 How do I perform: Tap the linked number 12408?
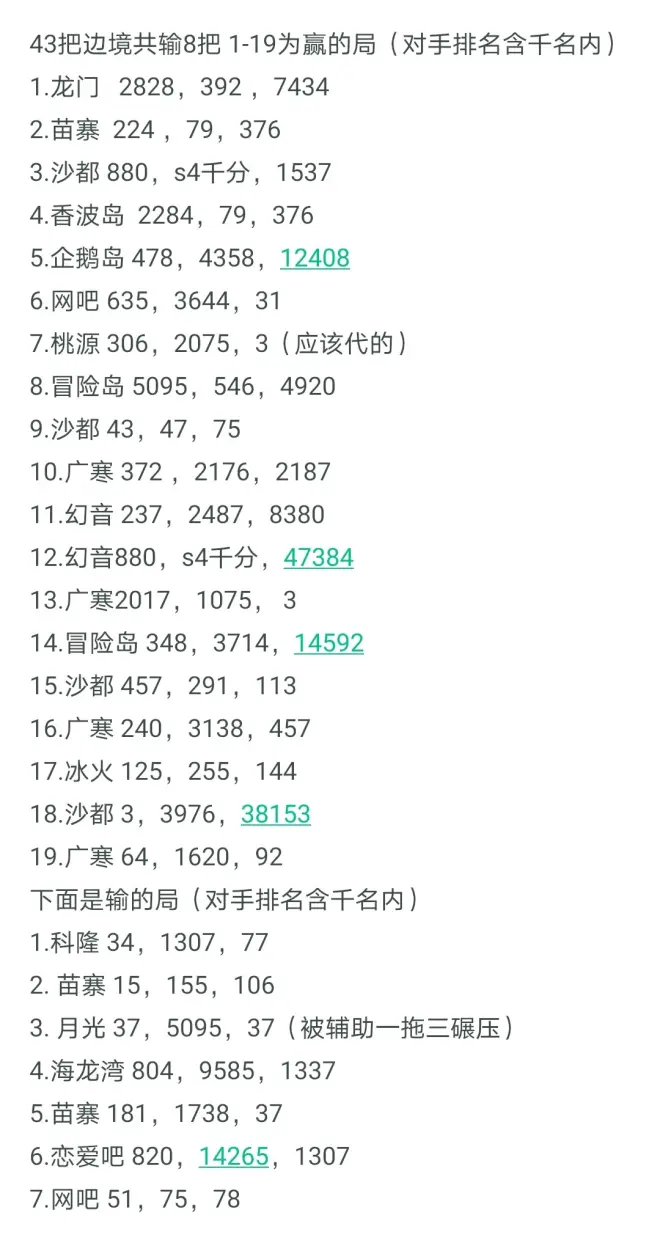tap(315, 258)
